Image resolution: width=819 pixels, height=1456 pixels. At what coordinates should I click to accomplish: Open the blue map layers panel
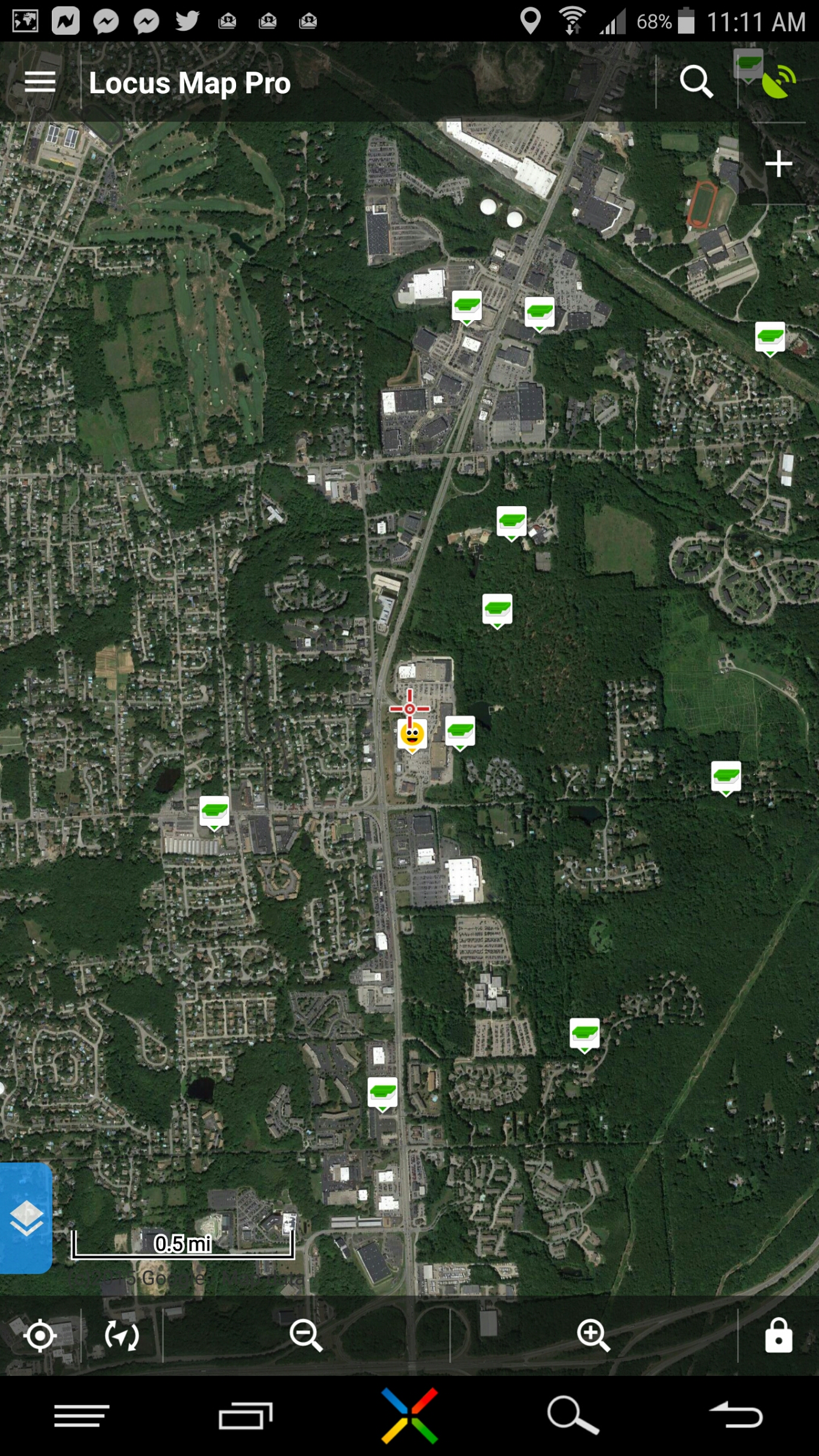point(26,1218)
